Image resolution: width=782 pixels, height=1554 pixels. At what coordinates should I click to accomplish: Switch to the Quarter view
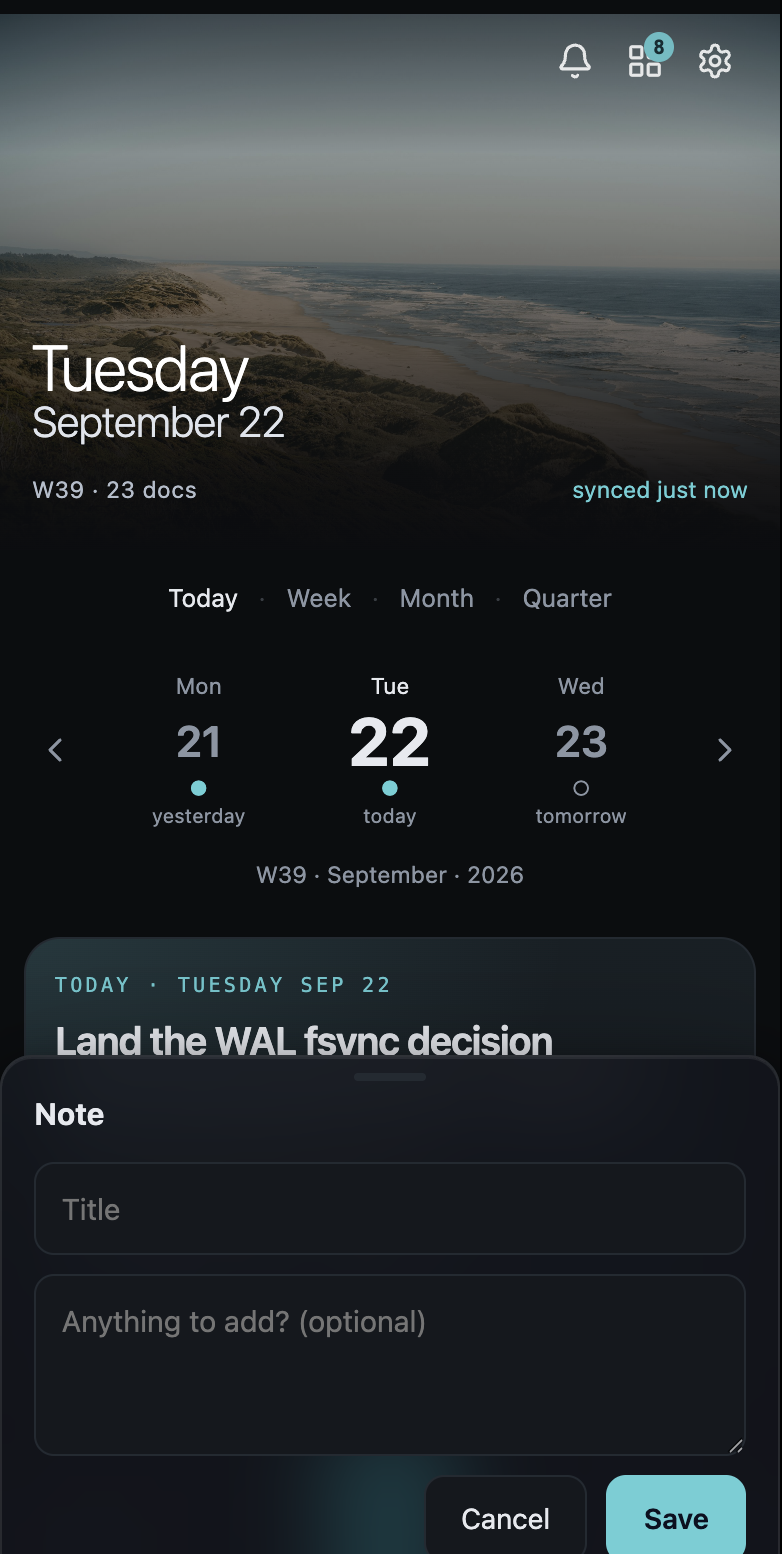567,598
